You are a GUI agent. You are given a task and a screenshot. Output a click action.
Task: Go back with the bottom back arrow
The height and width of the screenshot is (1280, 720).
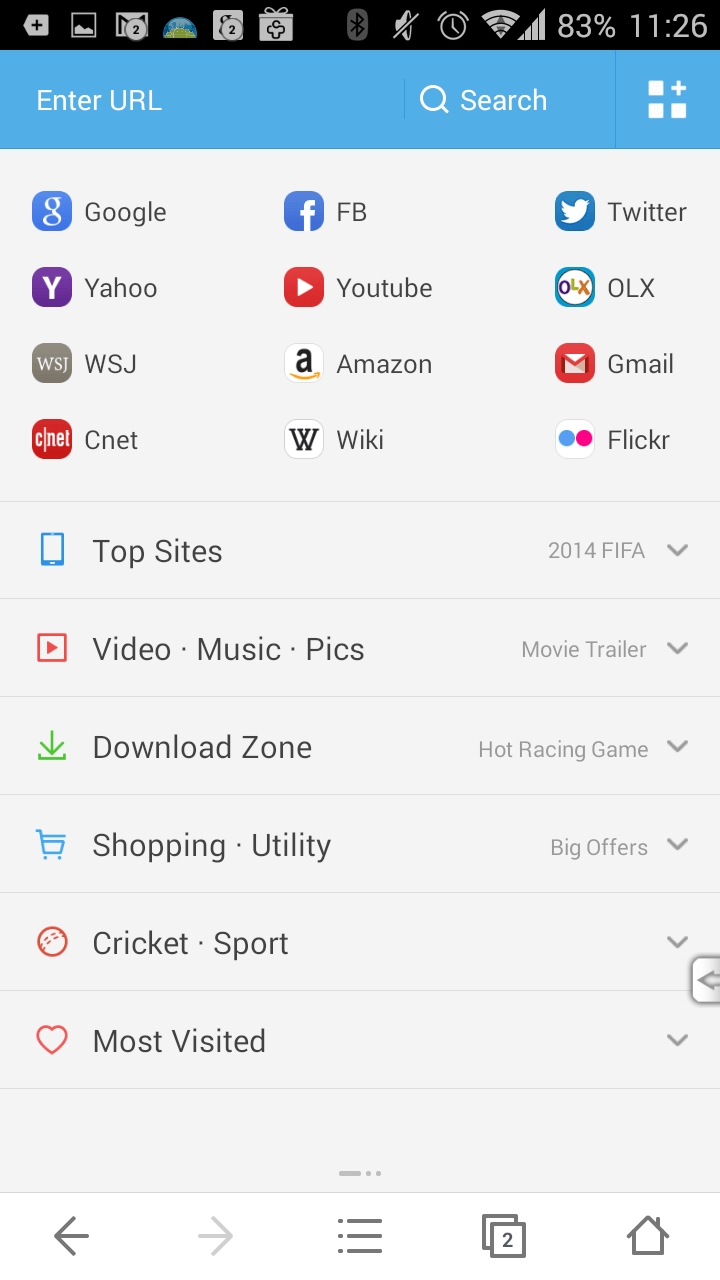point(72,1237)
